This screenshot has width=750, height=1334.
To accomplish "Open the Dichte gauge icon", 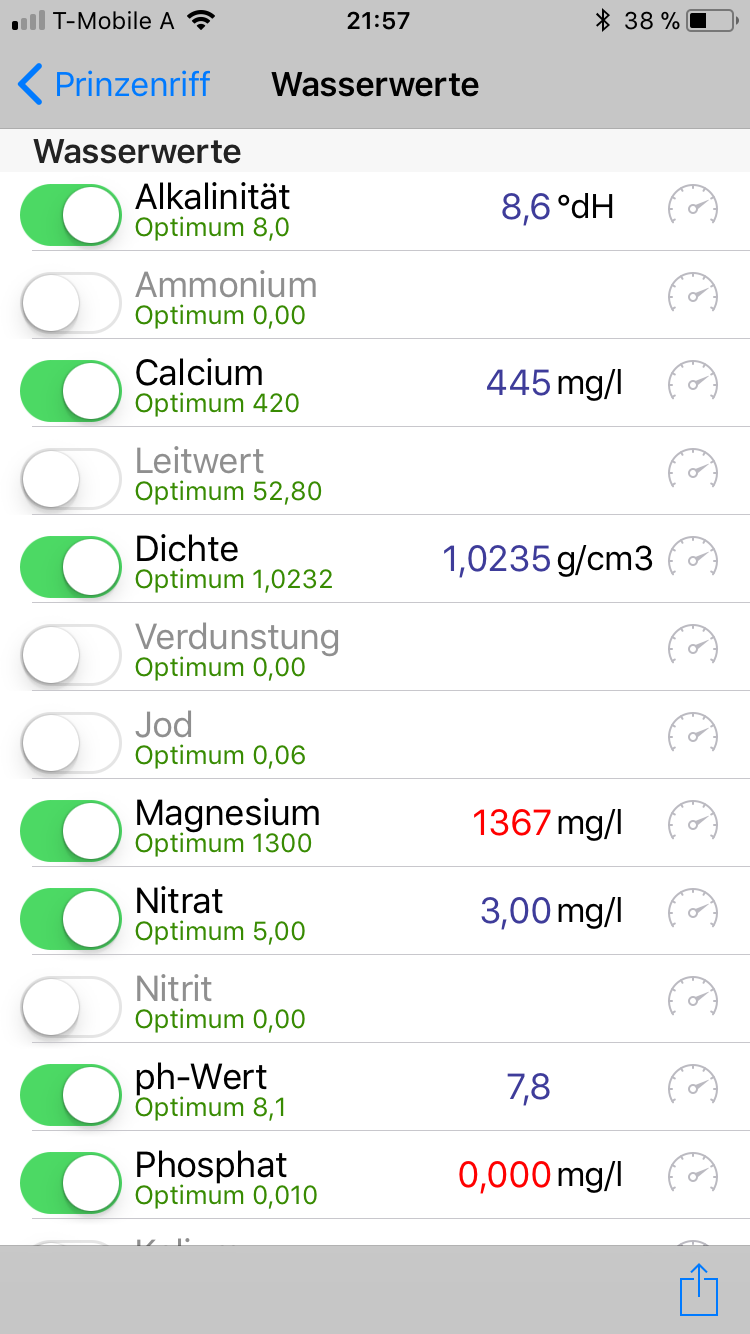I will tap(693, 559).
